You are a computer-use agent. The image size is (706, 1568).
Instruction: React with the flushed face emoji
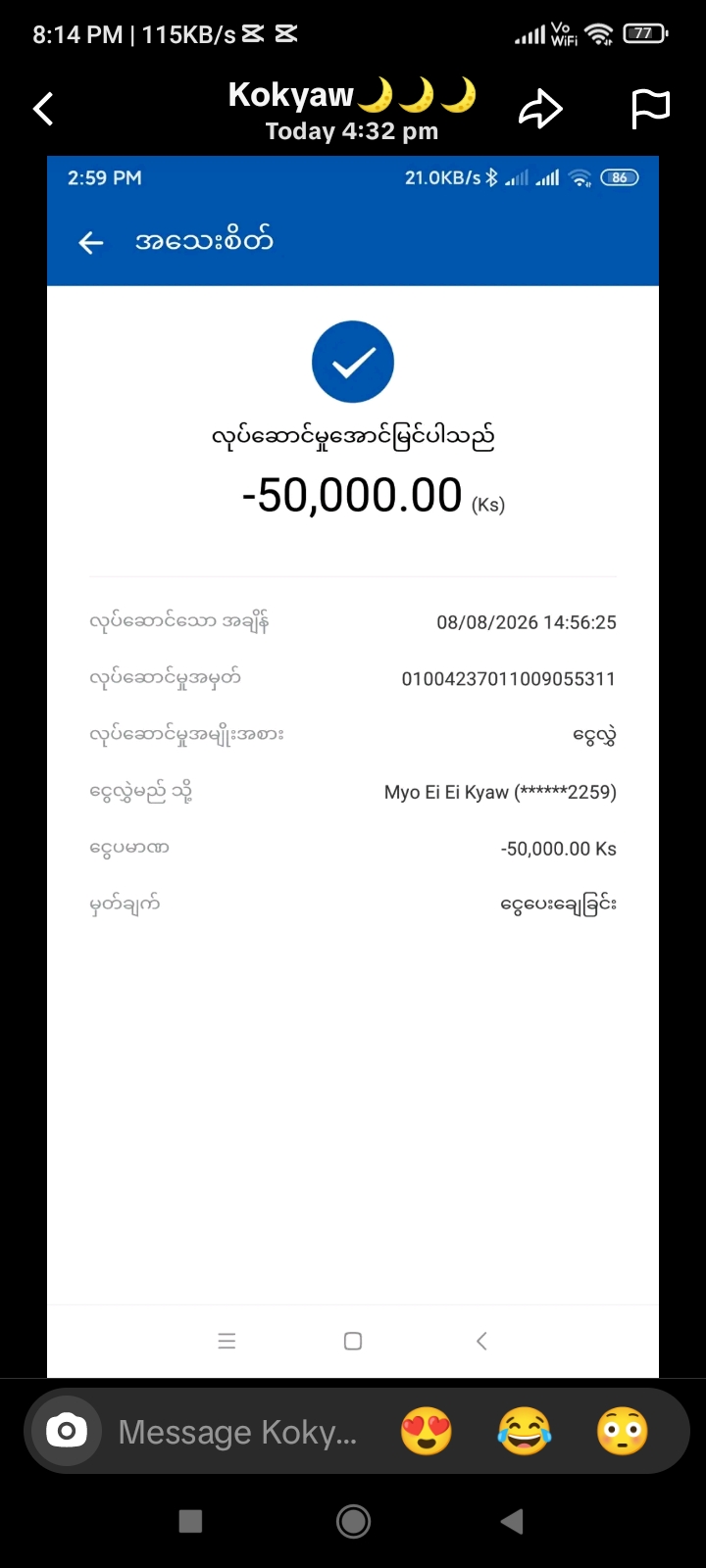[623, 1432]
